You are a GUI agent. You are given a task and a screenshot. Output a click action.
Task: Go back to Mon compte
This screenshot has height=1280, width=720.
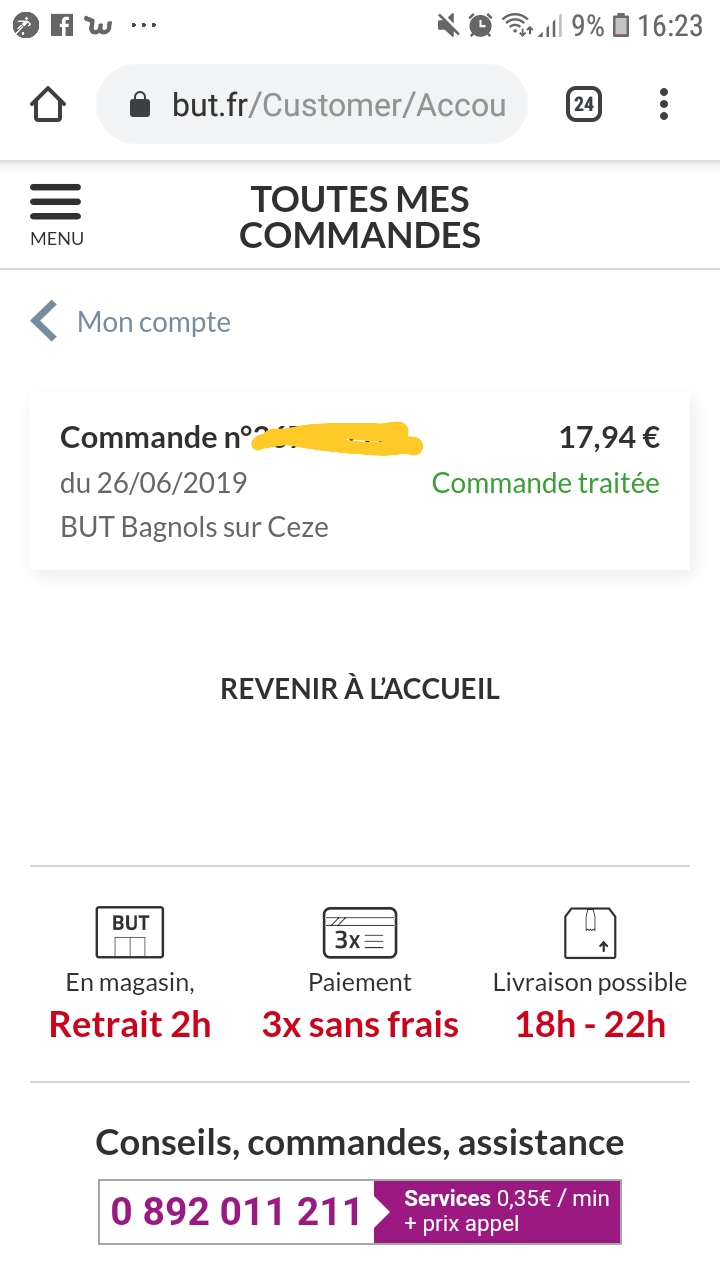pos(131,322)
